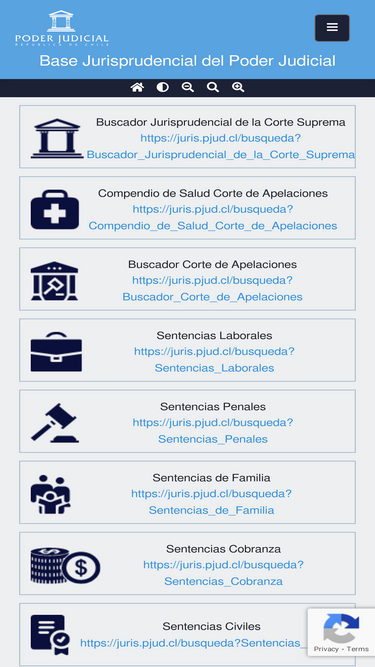Open Compendio de Salud Corte de Apelaciones link
Viewport: 375px width, 667px height.
click(x=213, y=217)
